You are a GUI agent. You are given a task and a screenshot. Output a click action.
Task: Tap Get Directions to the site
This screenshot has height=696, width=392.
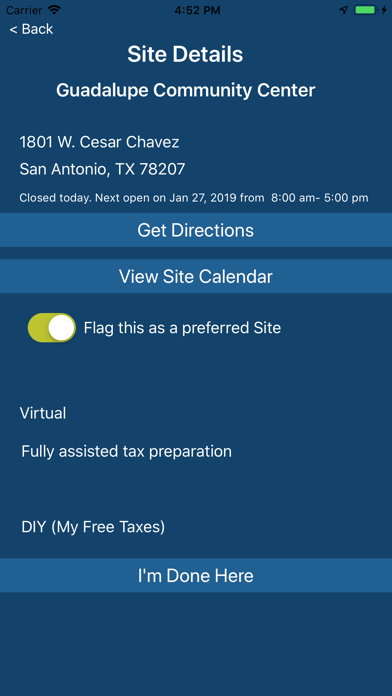coord(196,230)
